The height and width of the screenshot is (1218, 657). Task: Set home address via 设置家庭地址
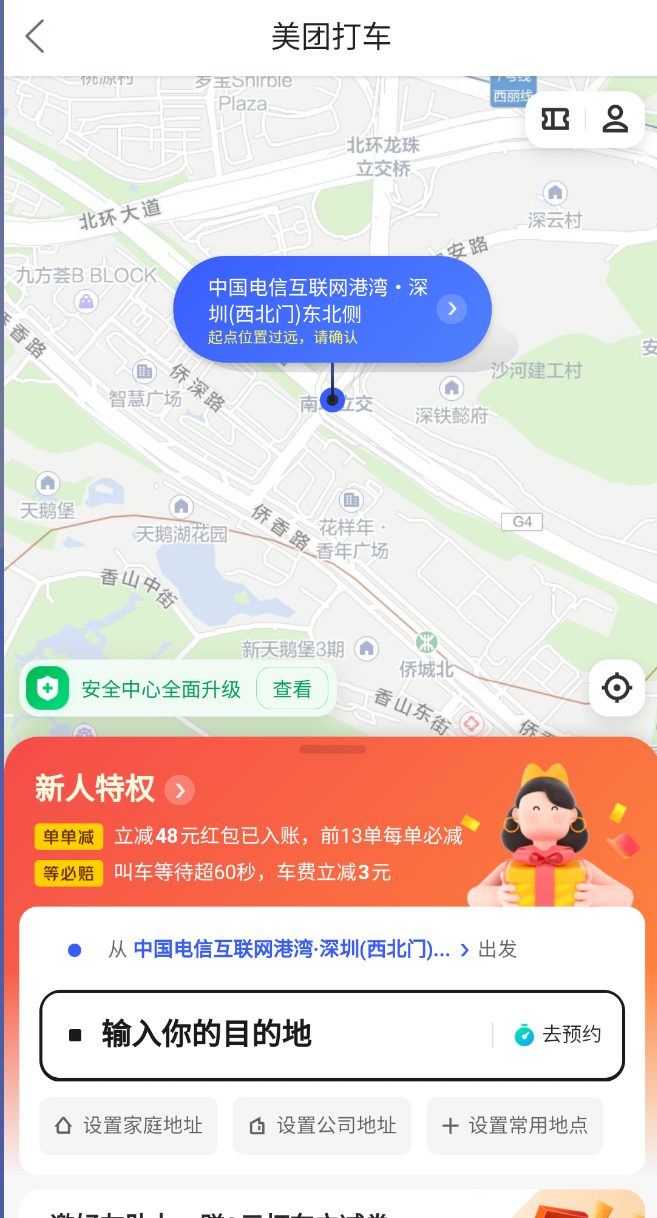(128, 1126)
